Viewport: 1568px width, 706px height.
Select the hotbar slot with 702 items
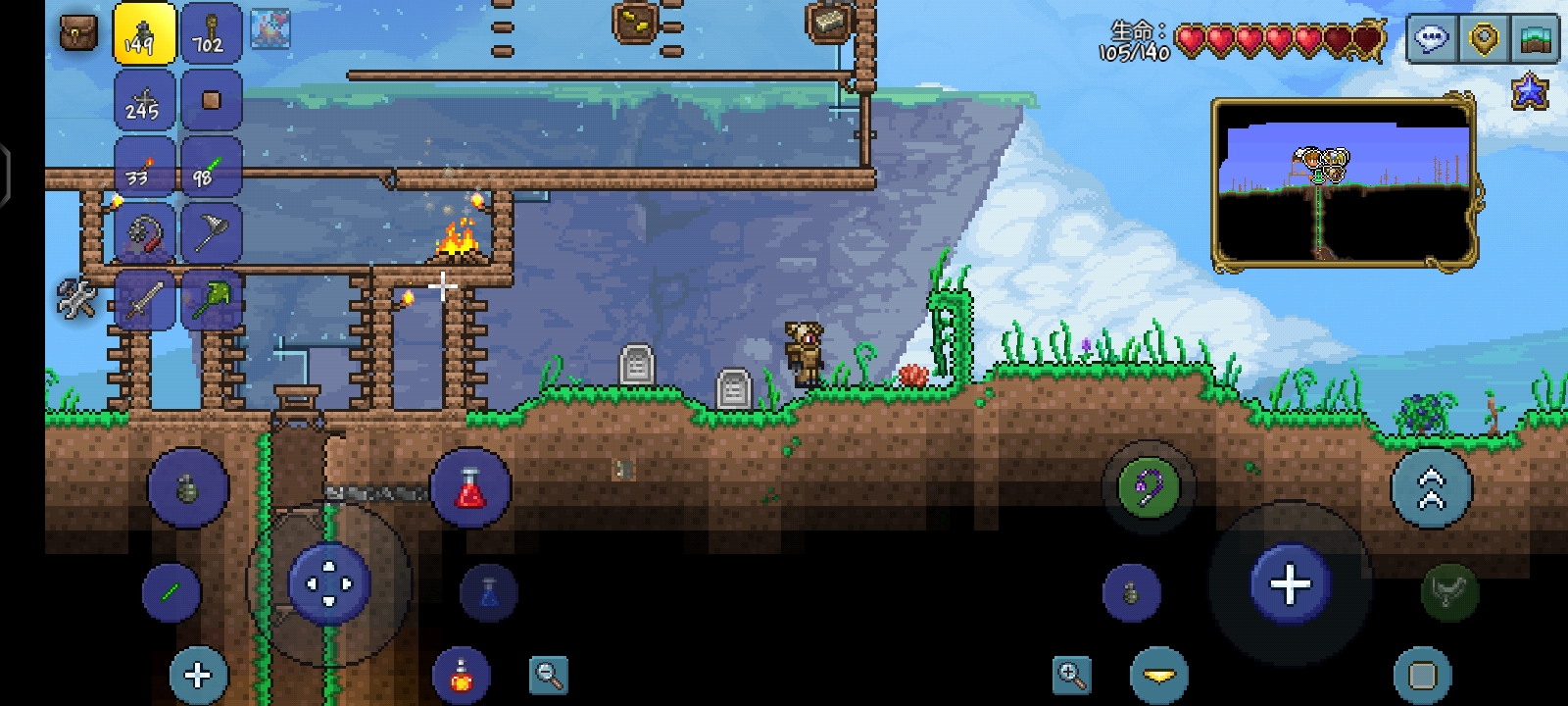coord(211,33)
